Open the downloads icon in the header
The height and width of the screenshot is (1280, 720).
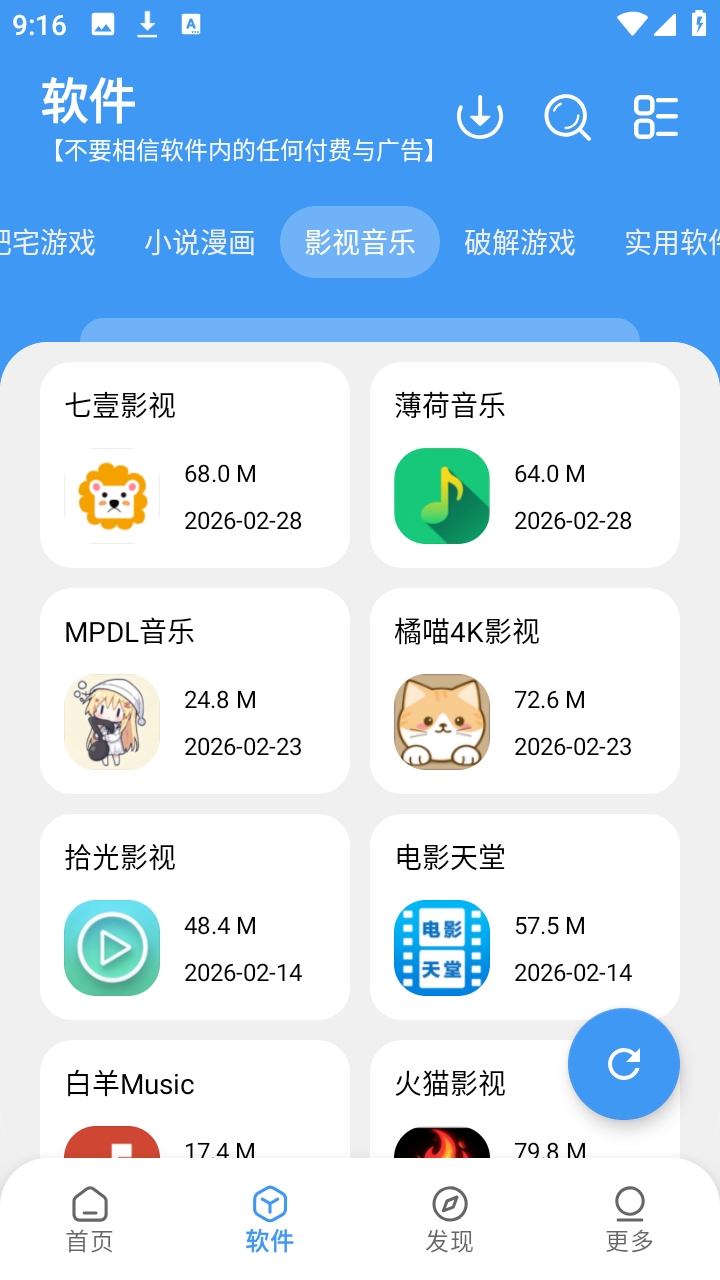(480, 118)
